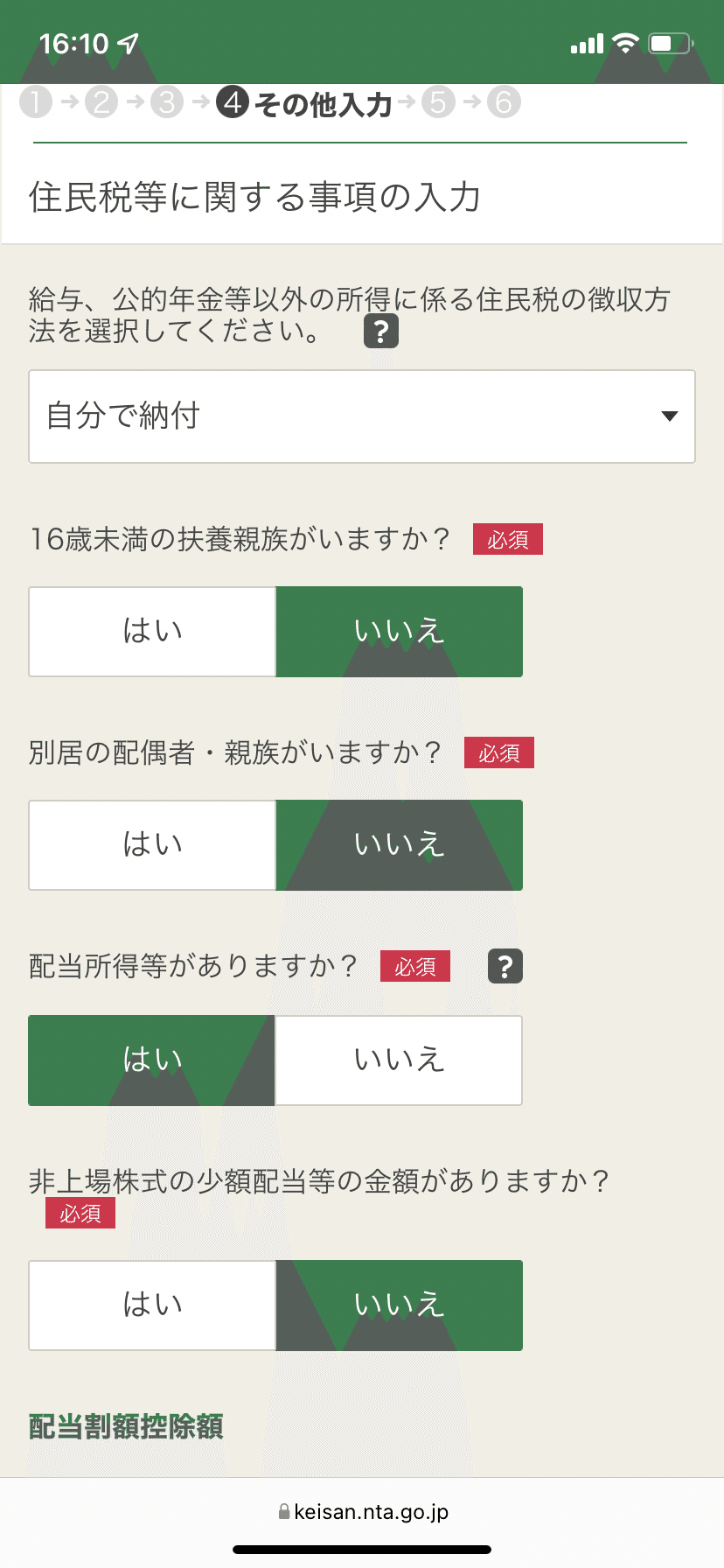The image size is (724, 1568).
Task: Pick はい for 非上場株式の少額配当等
Action: tap(152, 1305)
